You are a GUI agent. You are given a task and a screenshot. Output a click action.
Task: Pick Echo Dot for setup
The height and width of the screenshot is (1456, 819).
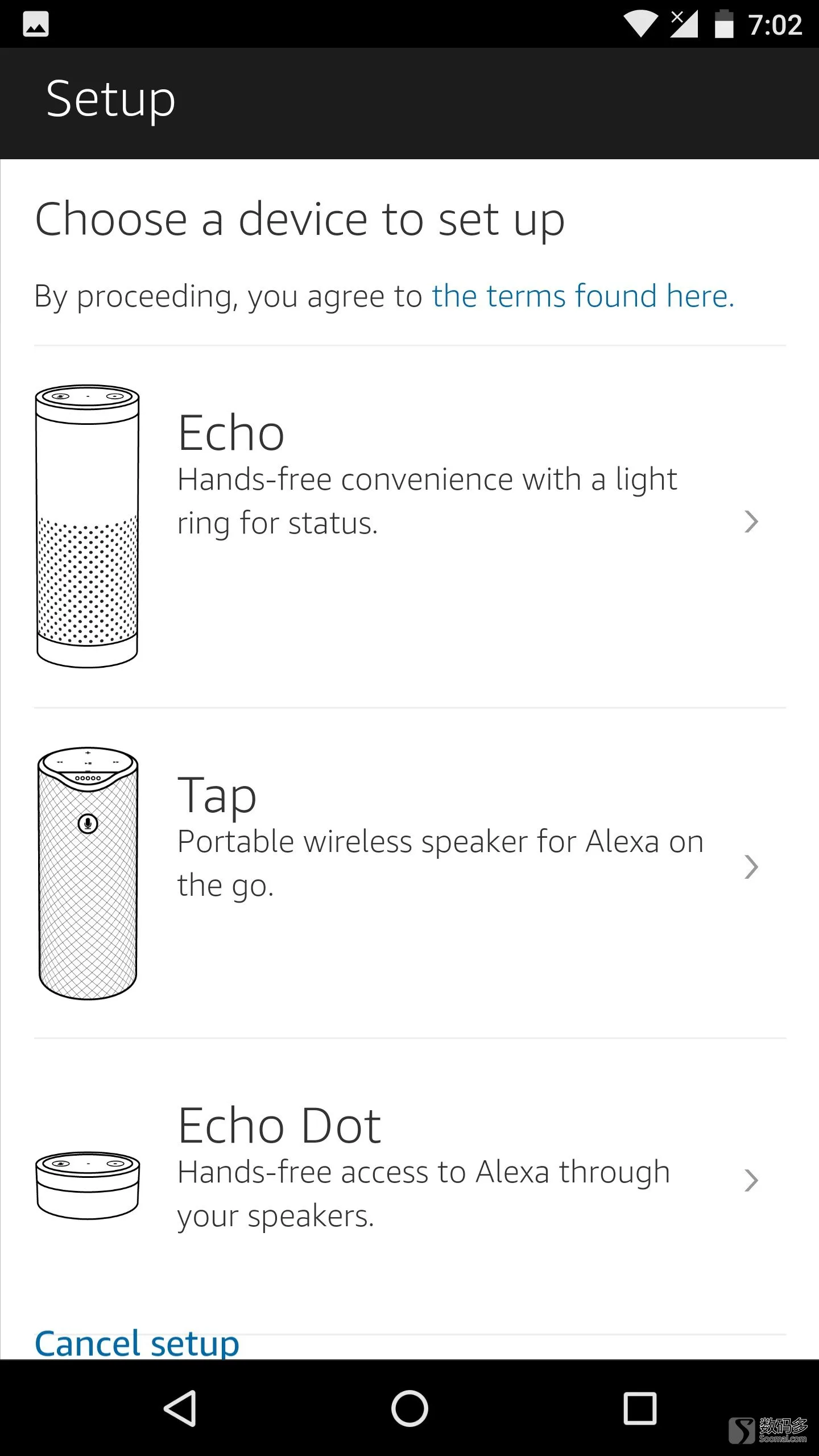[x=409, y=1186]
